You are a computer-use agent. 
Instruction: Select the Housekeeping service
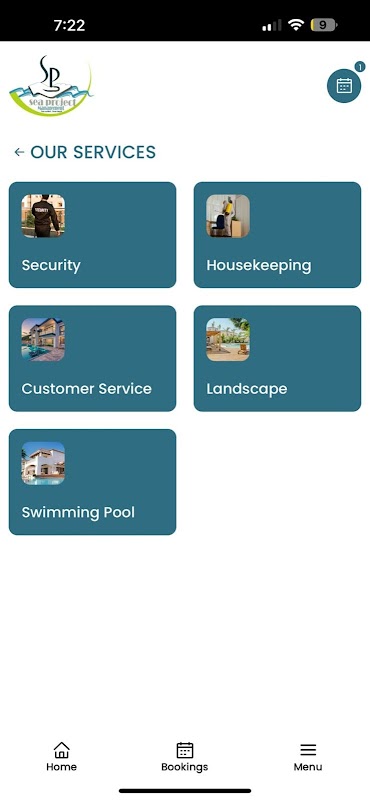coord(277,235)
